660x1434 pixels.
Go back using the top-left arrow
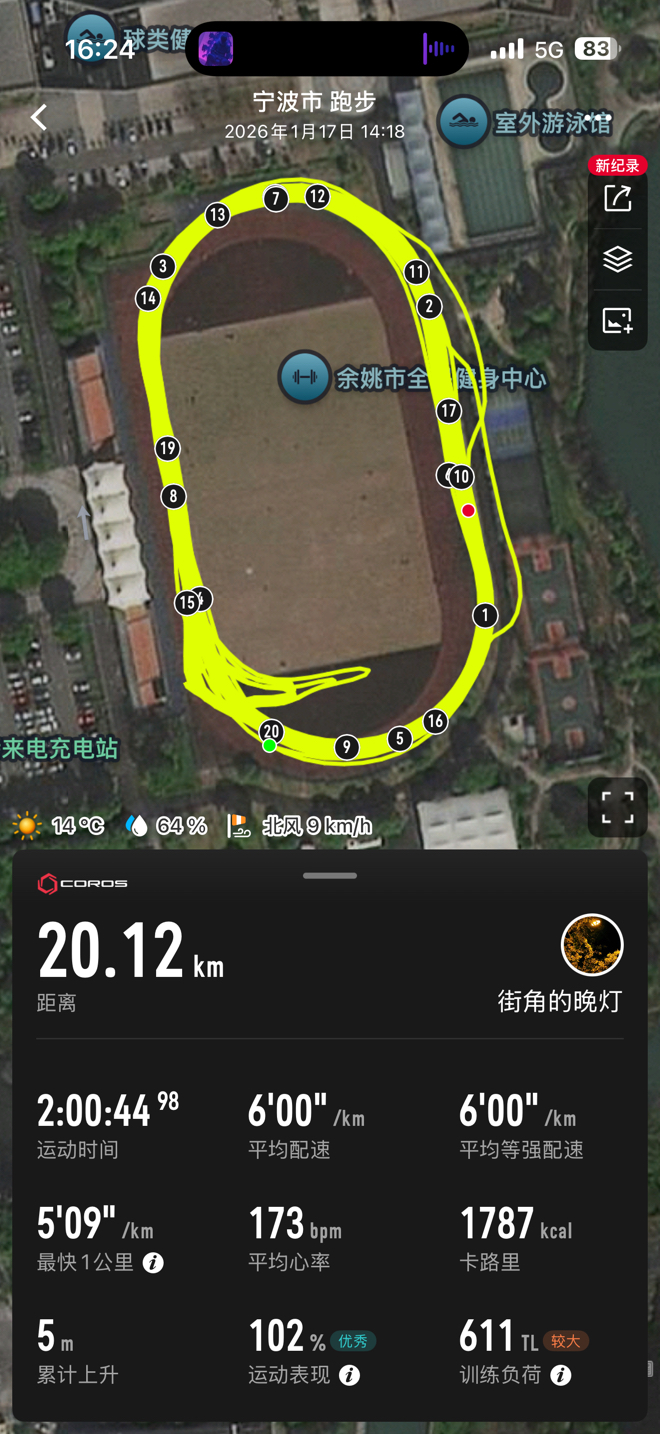coord(38,117)
